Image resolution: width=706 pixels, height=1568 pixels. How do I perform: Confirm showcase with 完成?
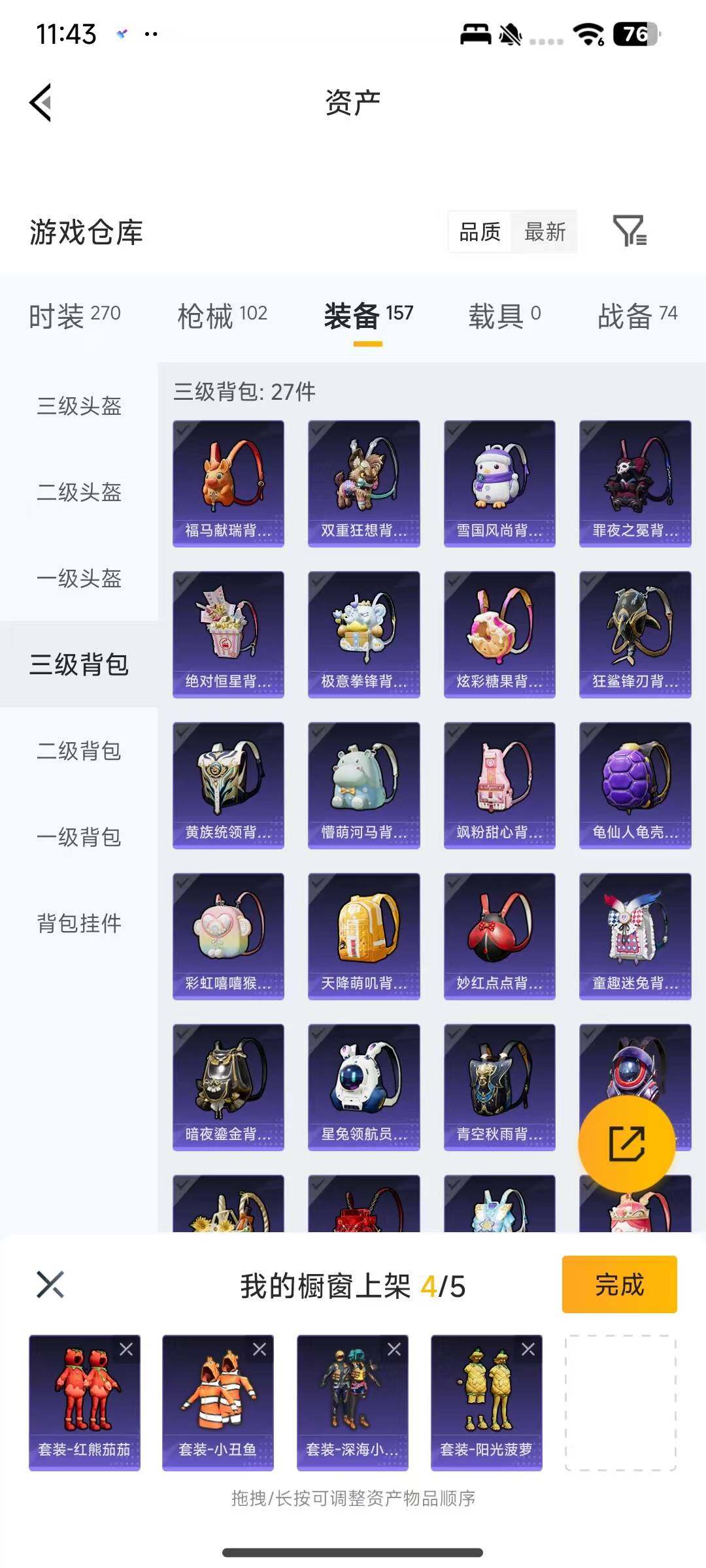pos(619,1284)
